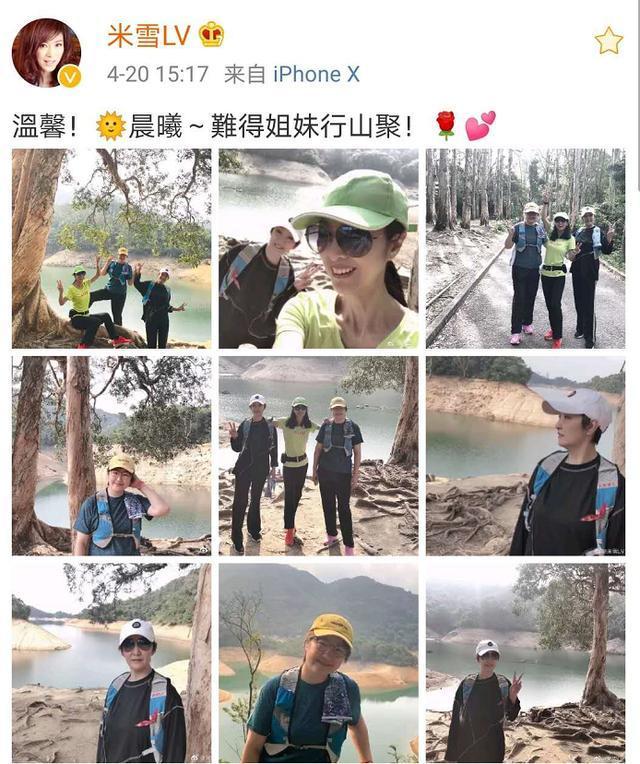Open the iPhone X source link
The height and width of the screenshot is (764, 640).
[x=316, y=74]
